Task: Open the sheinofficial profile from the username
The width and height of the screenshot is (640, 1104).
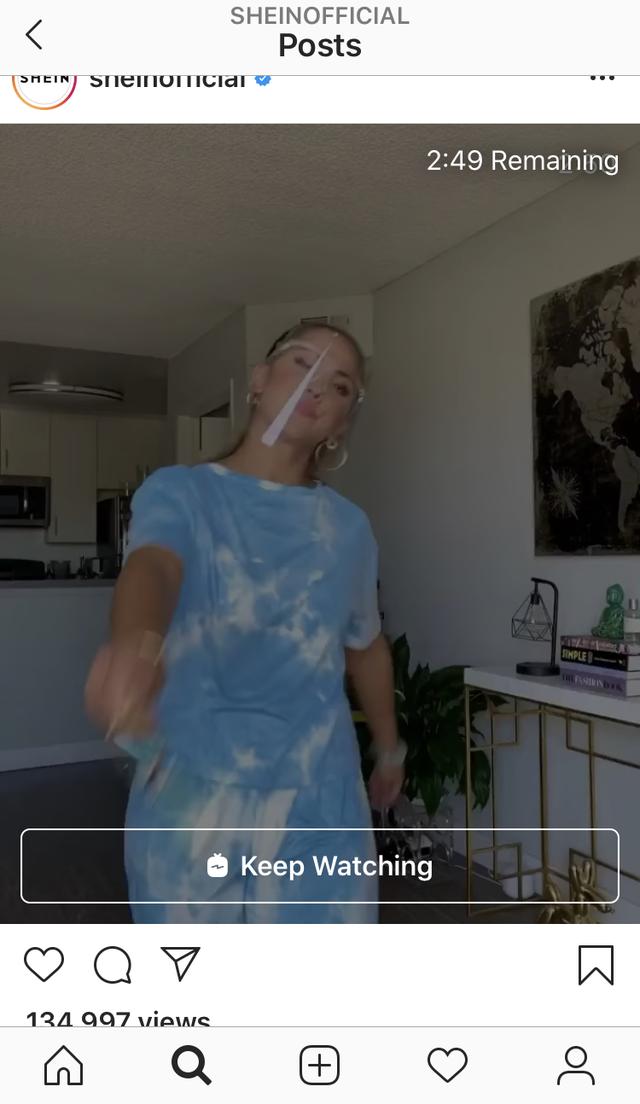Action: click(168, 80)
